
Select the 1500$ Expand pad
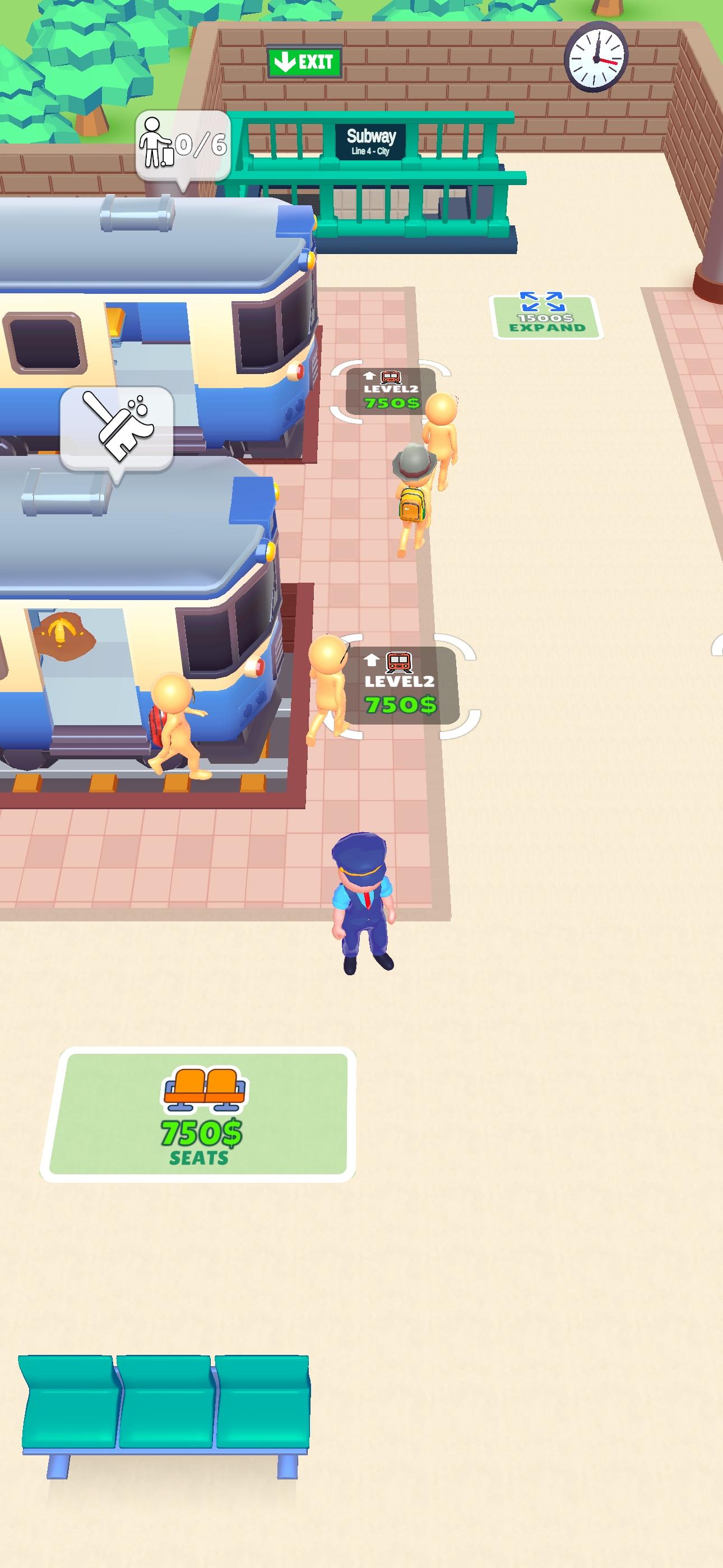pos(546,315)
